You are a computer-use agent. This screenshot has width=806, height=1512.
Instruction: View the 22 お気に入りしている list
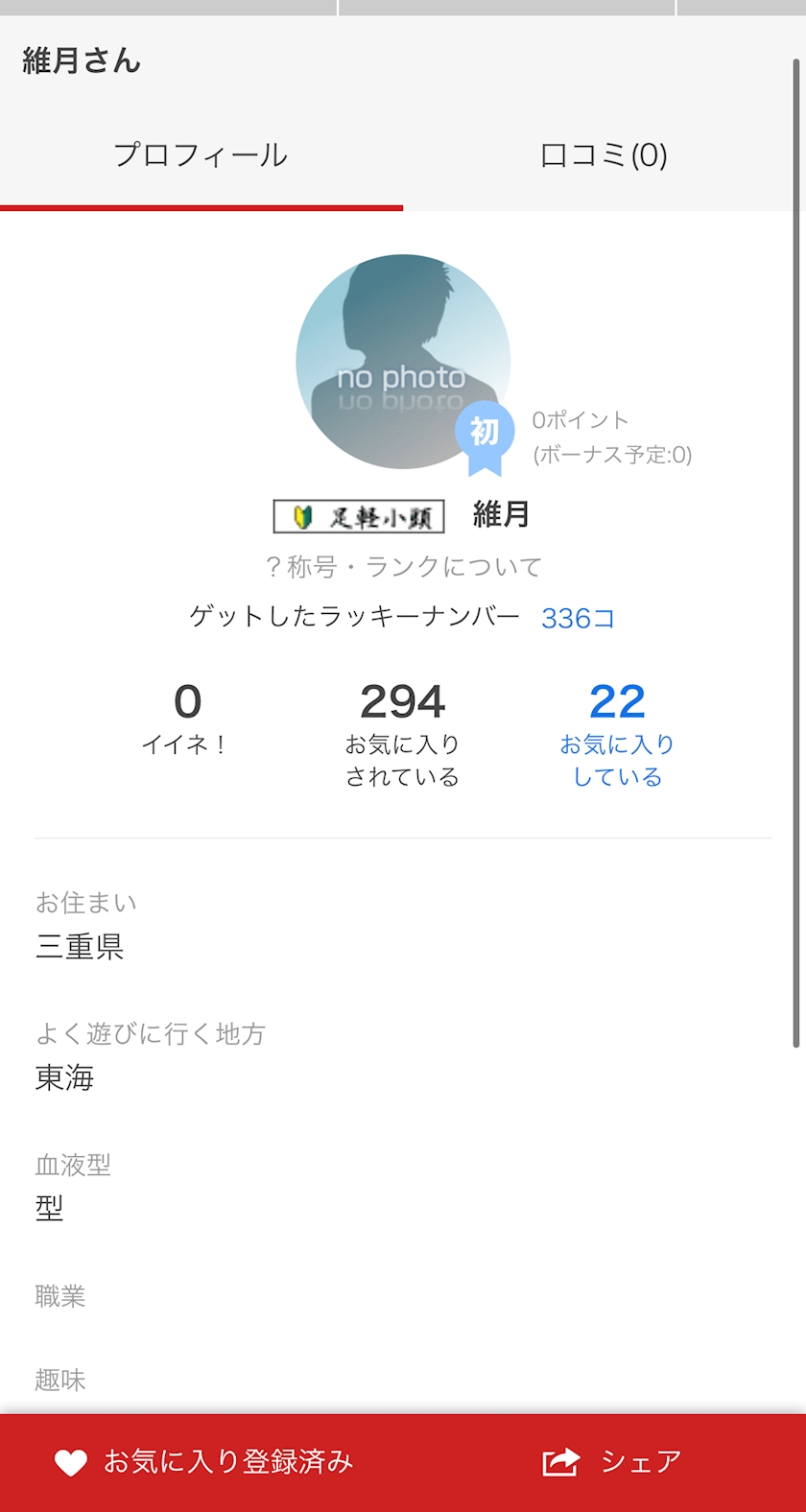617,734
